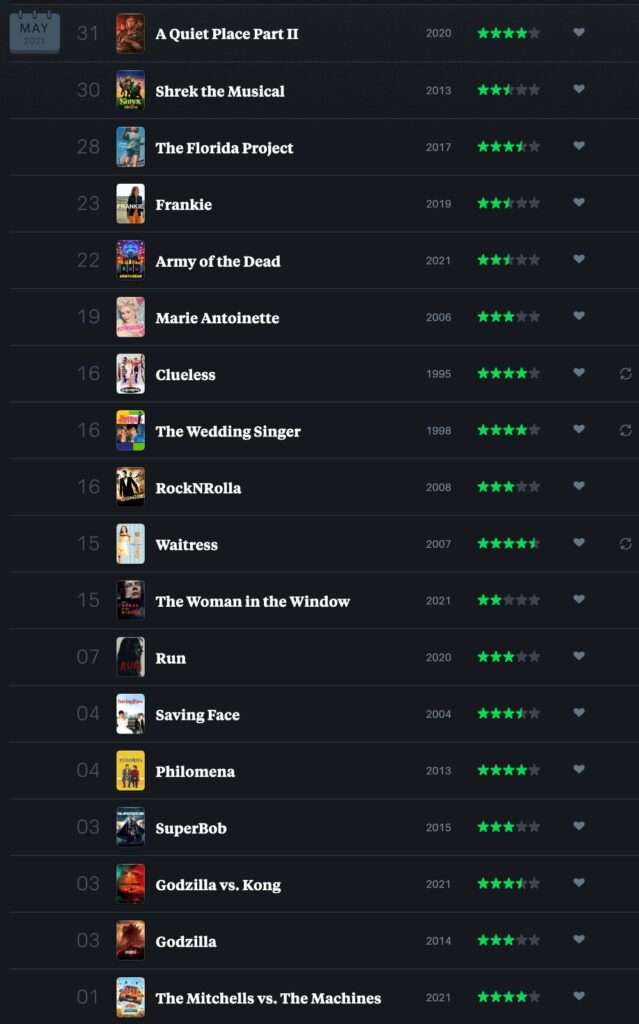Open The Mitchells vs. The Machines
Screen dimensions: 639x1024
pos(268,998)
